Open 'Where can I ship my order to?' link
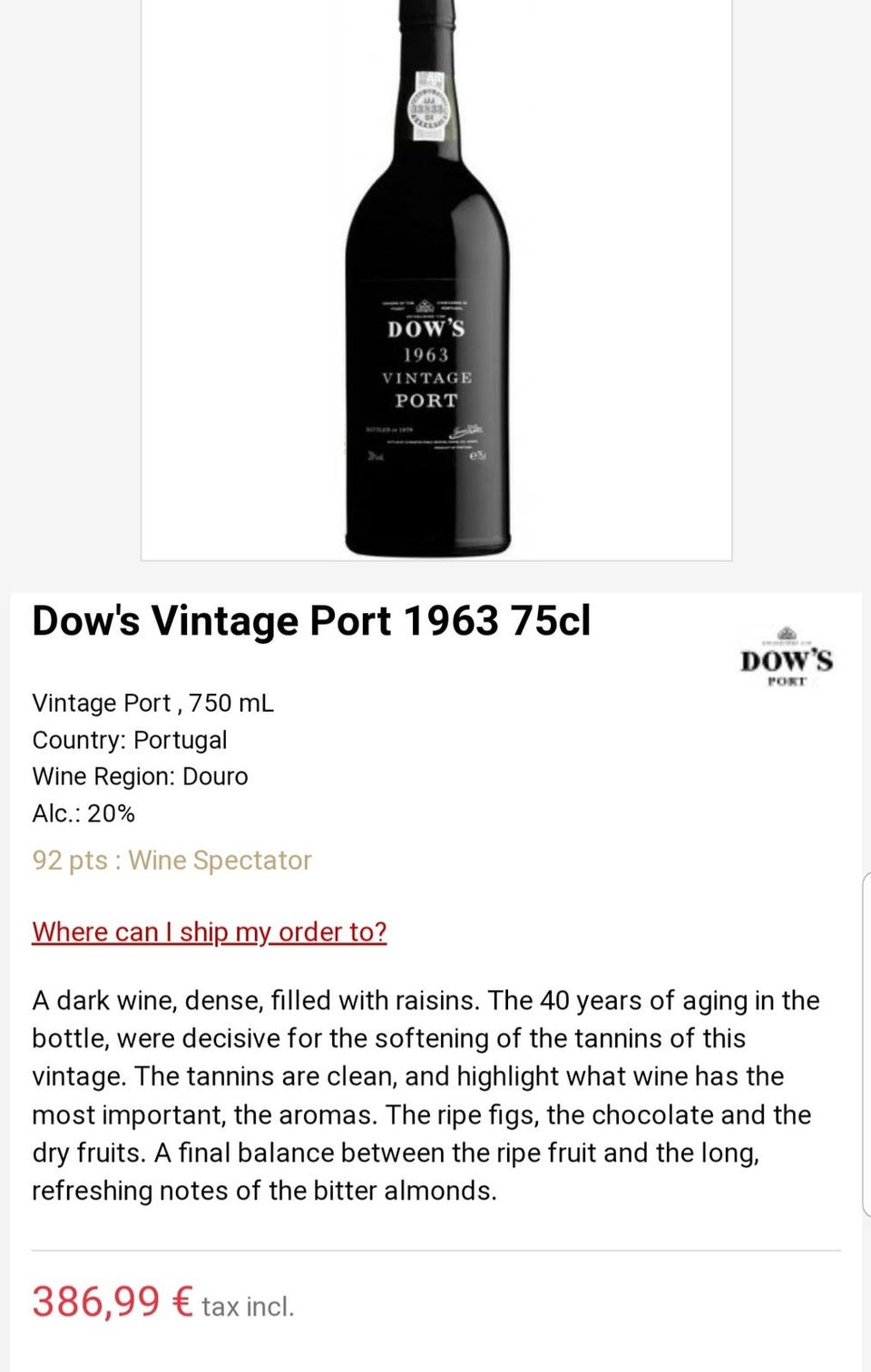 click(x=210, y=931)
